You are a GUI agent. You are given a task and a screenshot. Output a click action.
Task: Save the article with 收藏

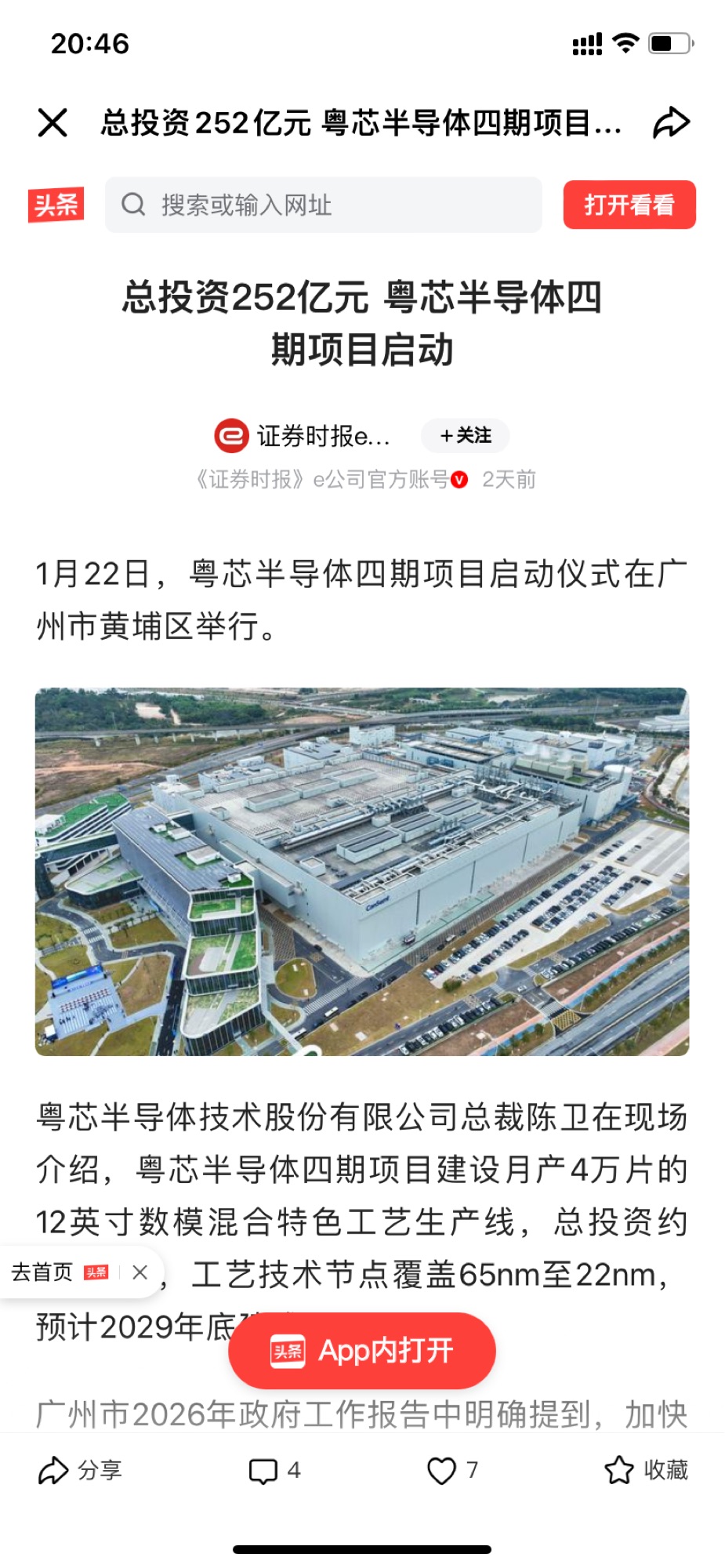coord(646,1470)
